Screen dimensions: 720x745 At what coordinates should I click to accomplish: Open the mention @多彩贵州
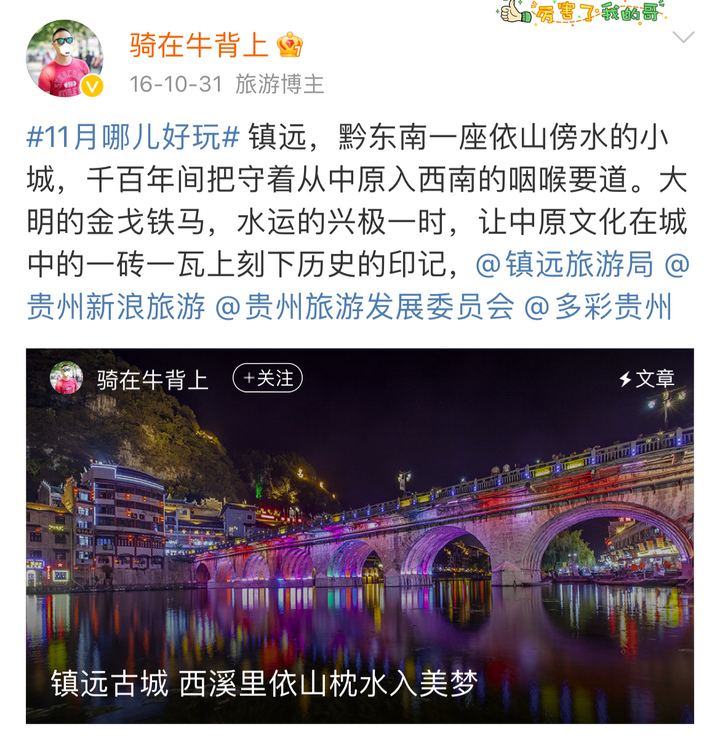tap(599, 307)
